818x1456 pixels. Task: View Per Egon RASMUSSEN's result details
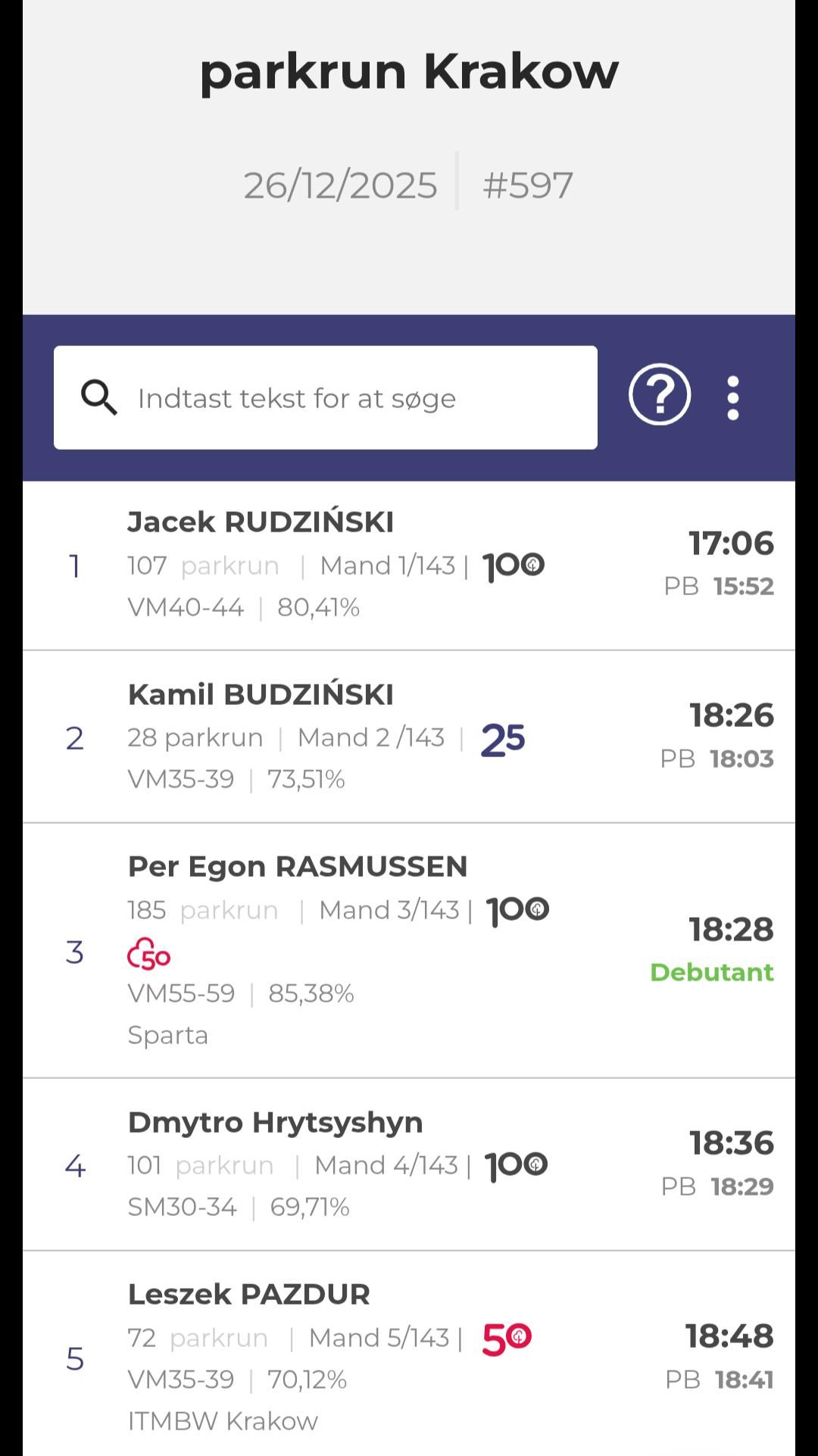(x=409, y=949)
